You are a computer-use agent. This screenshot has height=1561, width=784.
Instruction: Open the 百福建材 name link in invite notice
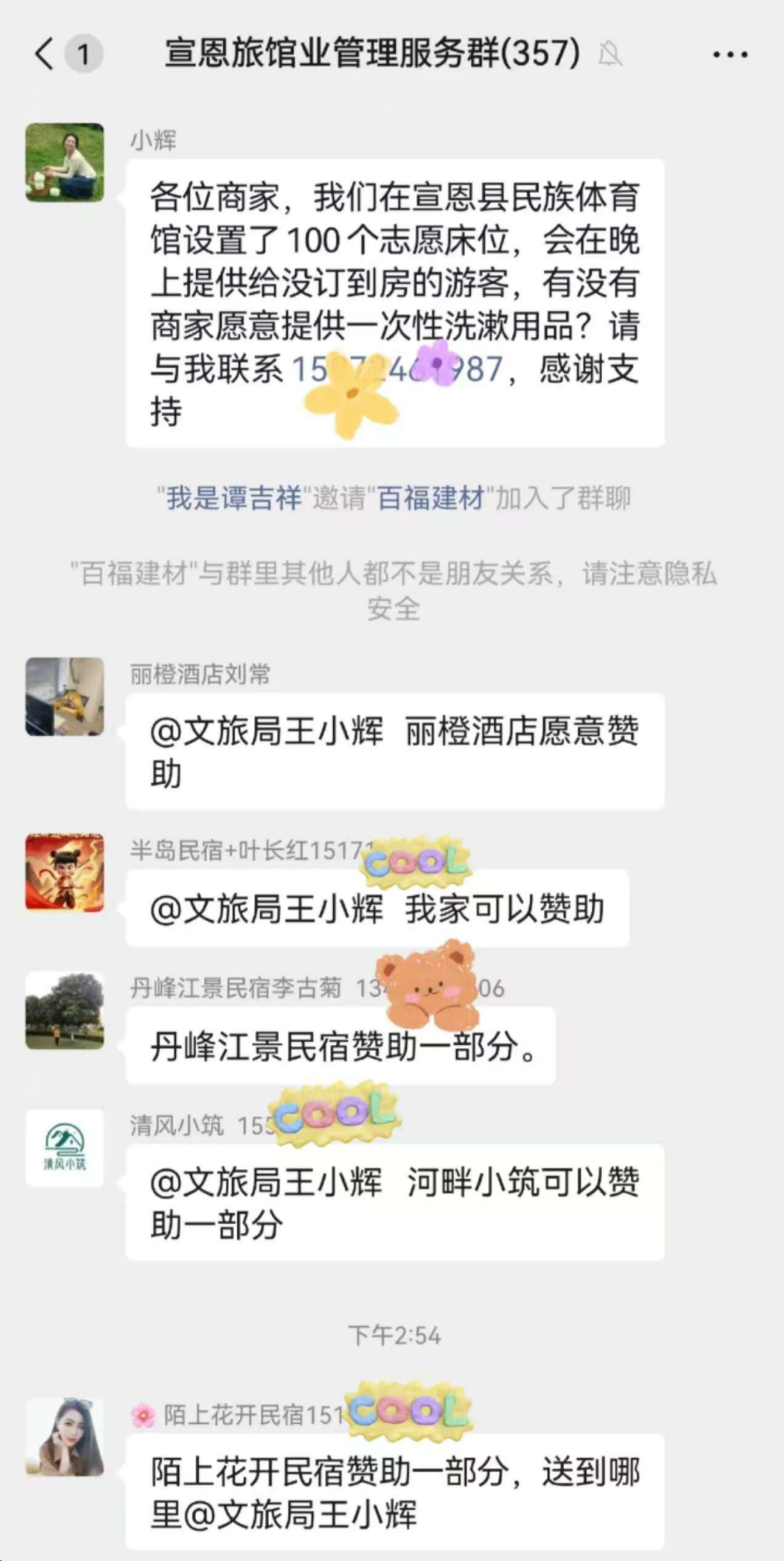click(x=431, y=498)
